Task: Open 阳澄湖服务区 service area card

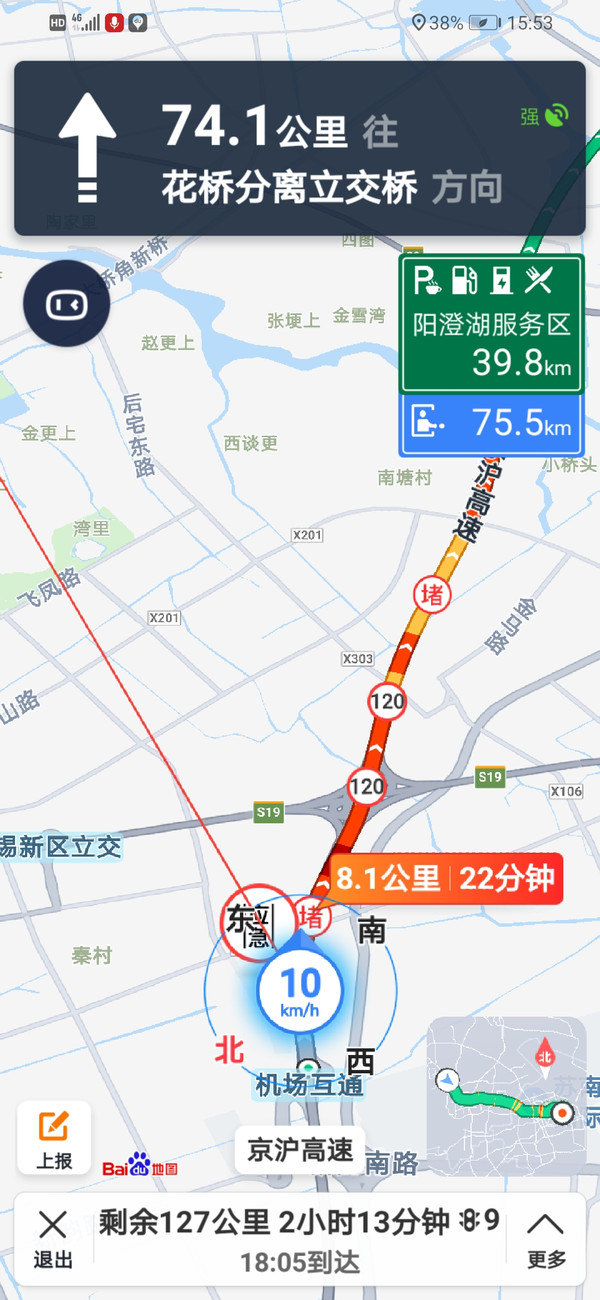Action: click(491, 325)
